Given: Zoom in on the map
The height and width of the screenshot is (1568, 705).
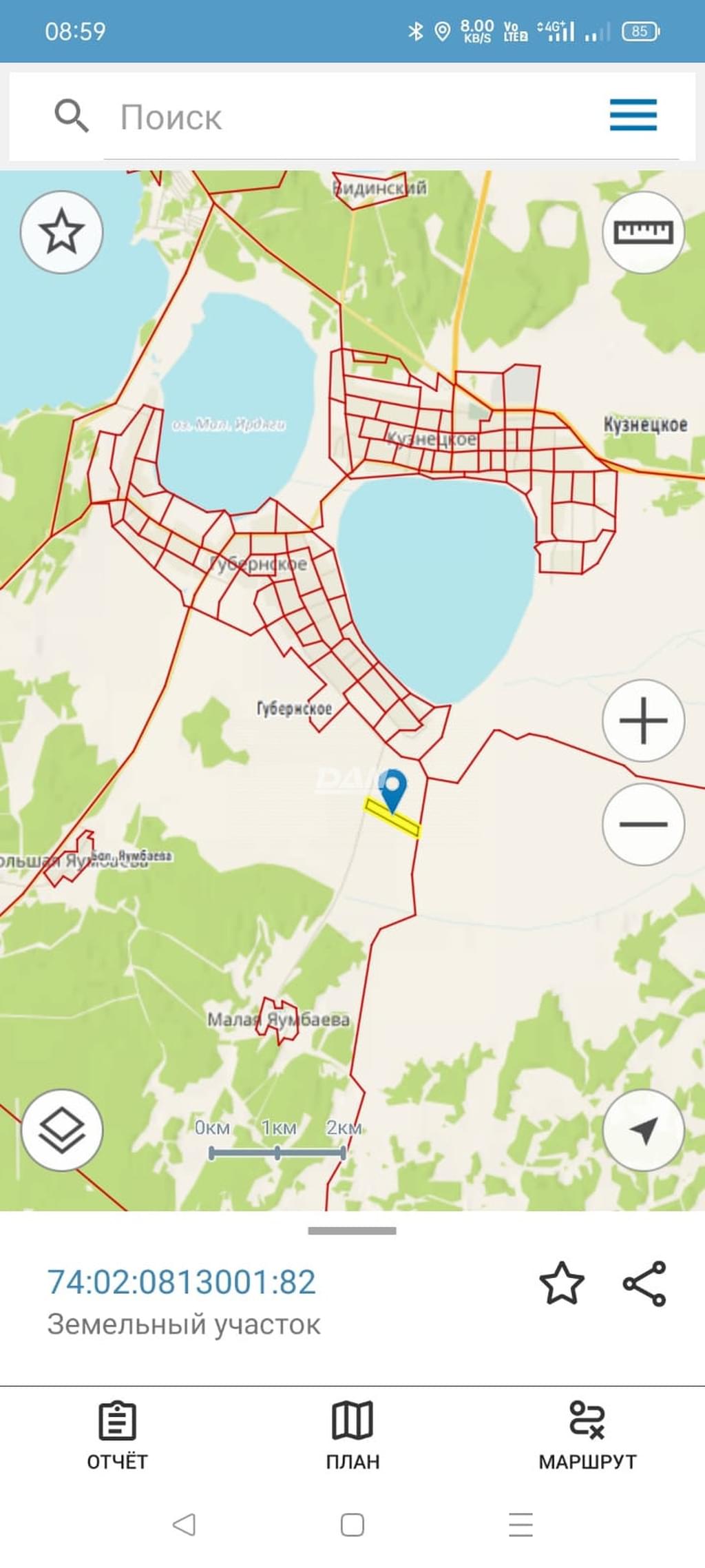Looking at the screenshot, I should pos(643,721).
